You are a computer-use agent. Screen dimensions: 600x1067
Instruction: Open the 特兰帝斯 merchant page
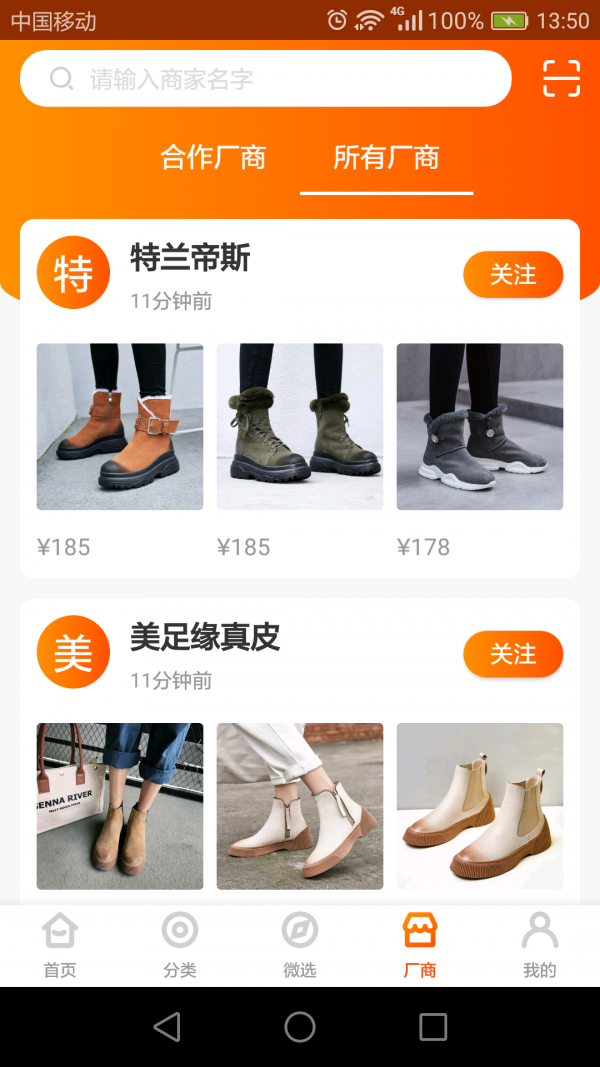pos(190,259)
